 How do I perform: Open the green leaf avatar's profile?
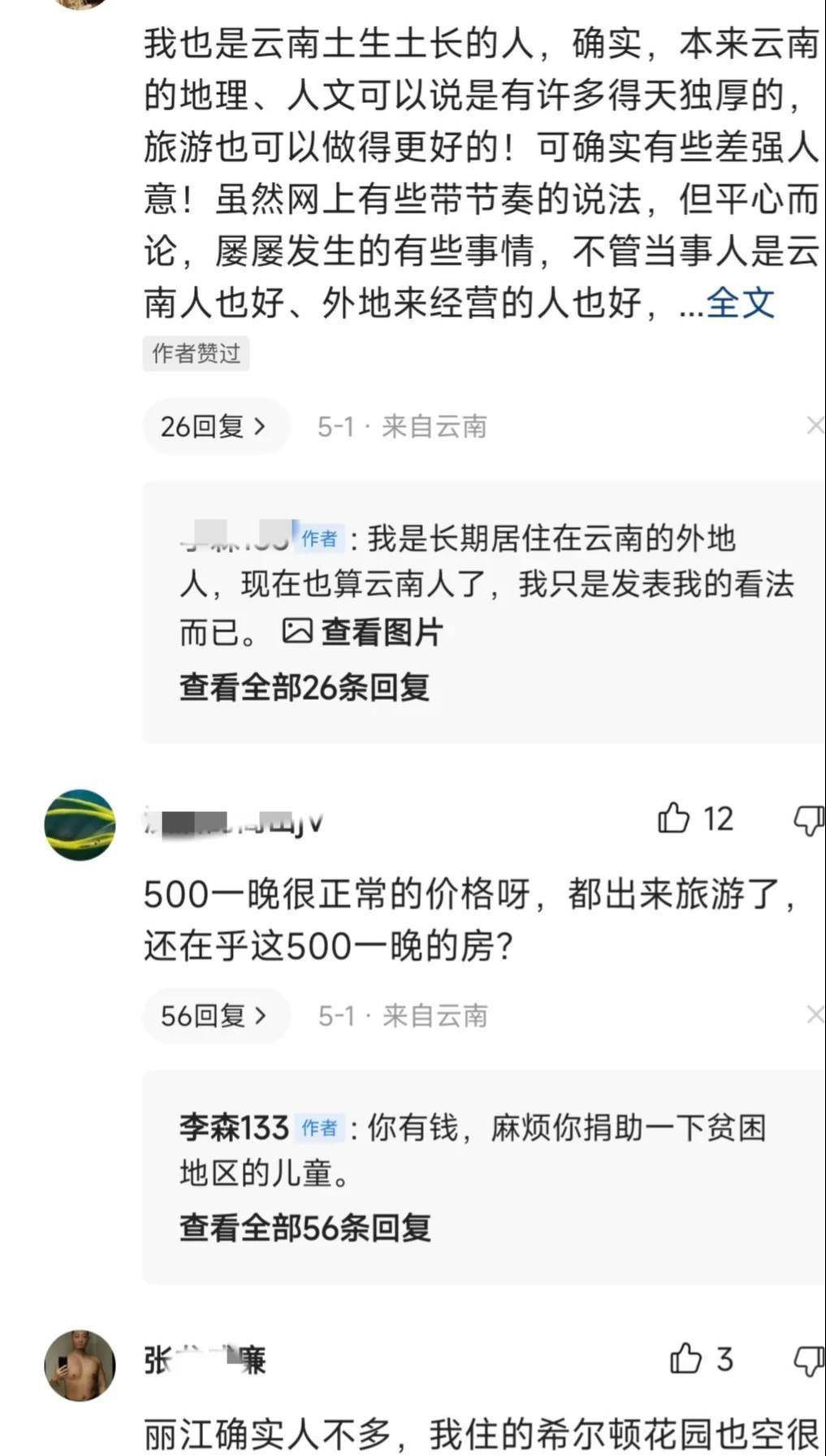(80, 824)
